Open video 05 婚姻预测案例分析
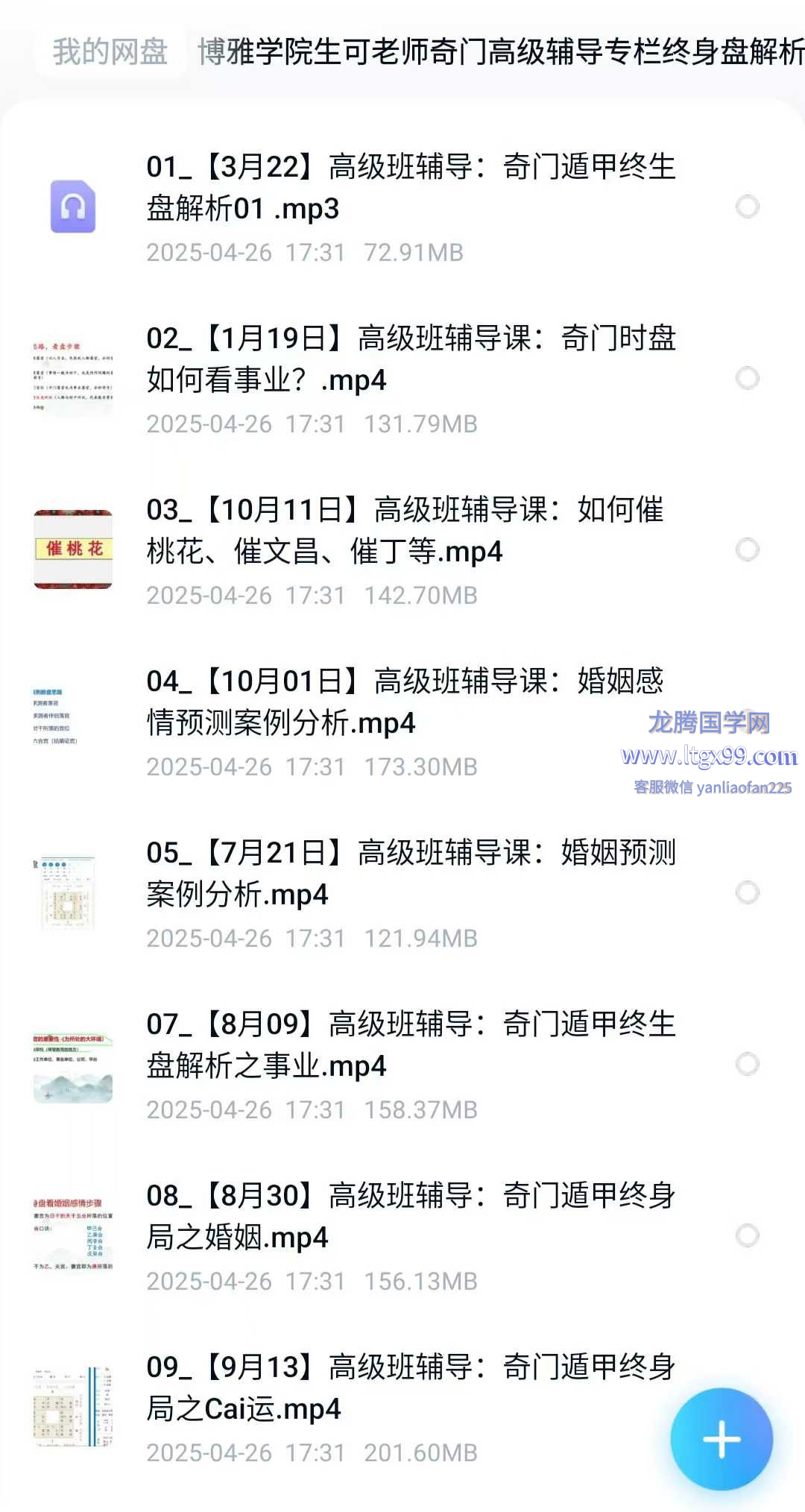Image resolution: width=805 pixels, height=1512 pixels. [x=410, y=874]
